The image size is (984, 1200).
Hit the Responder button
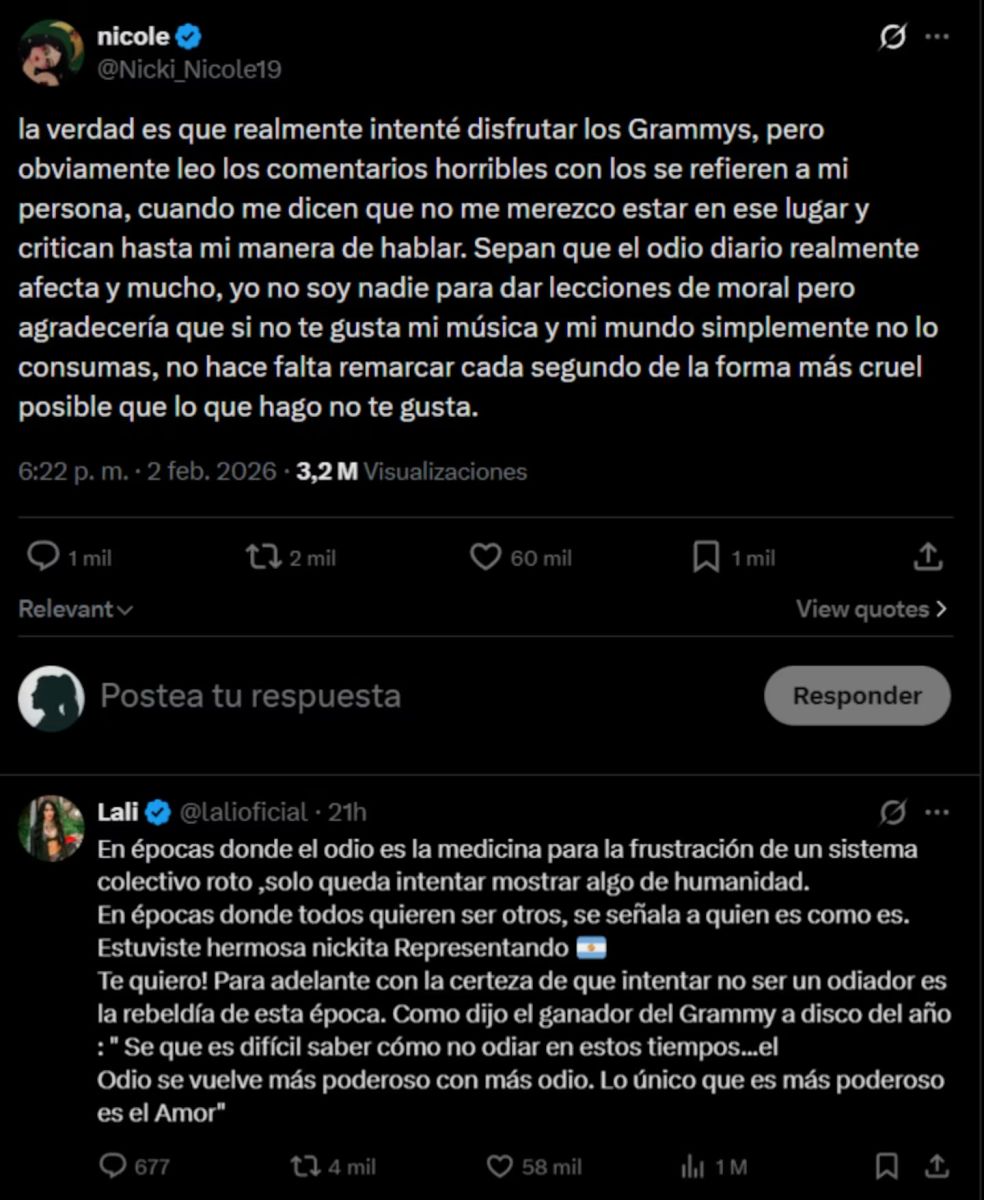[x=857, y=696]
